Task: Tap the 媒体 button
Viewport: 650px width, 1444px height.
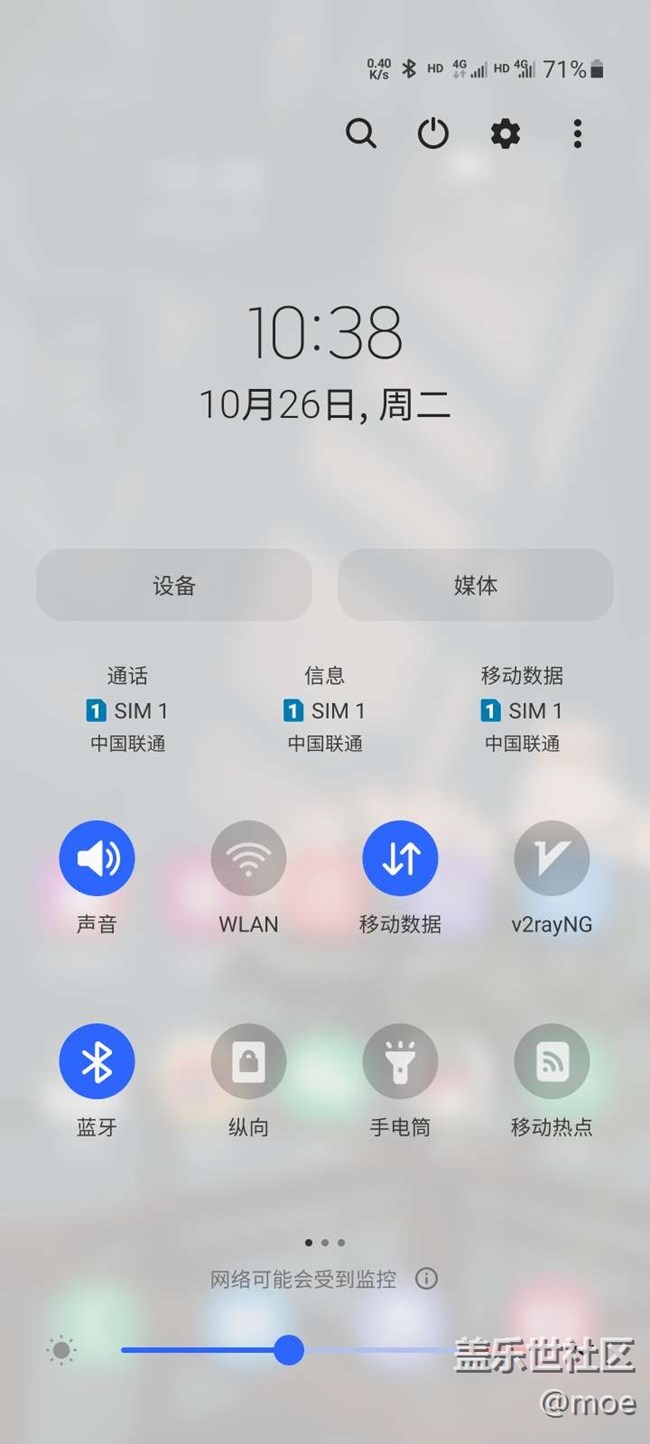Action: tap(475, 585)
